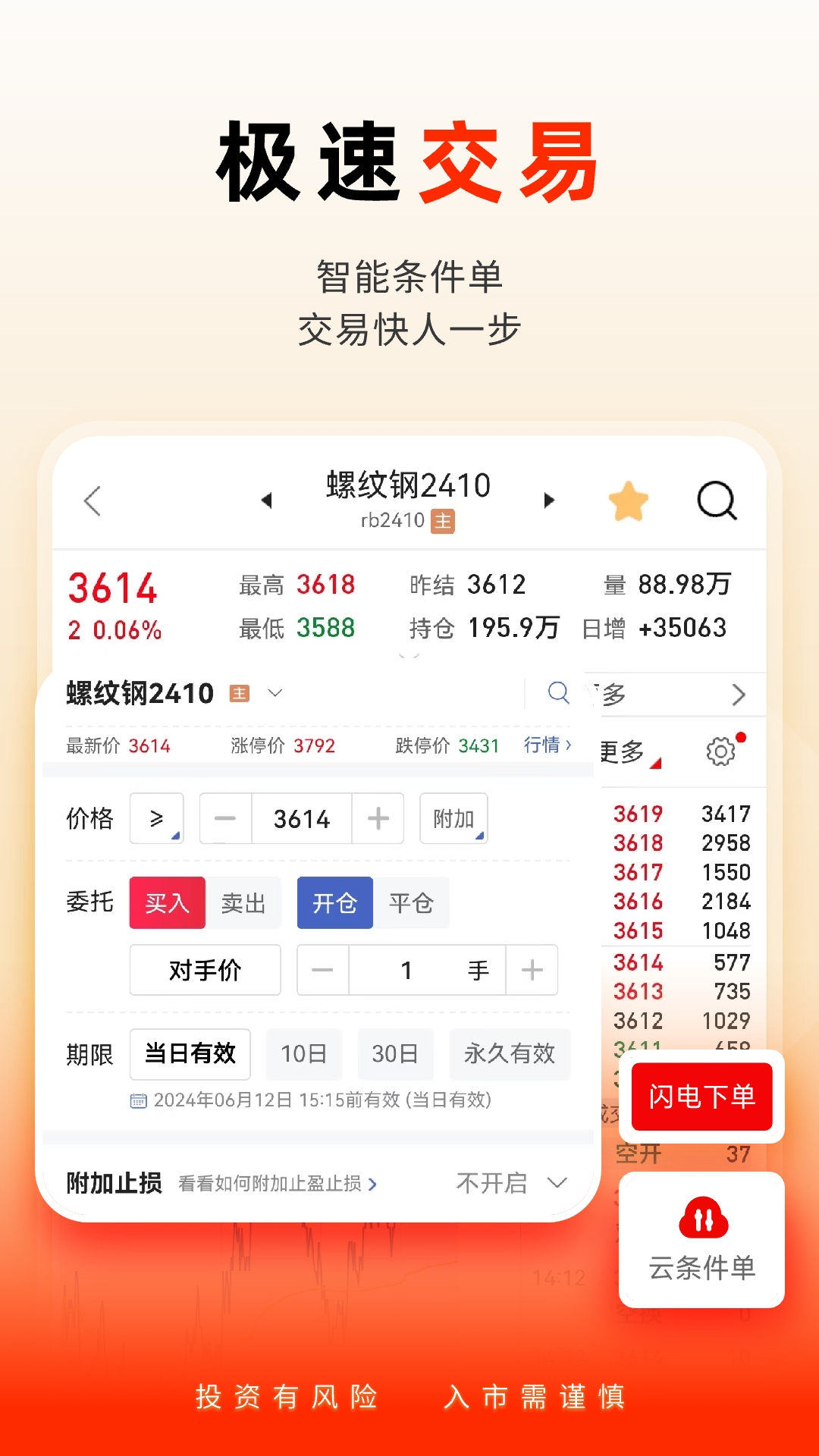The width and height of the screenshot is (819, 1456).
Task: Open the contract picker via the 螺纹钢2410 chevron
Action: point(275,693)
